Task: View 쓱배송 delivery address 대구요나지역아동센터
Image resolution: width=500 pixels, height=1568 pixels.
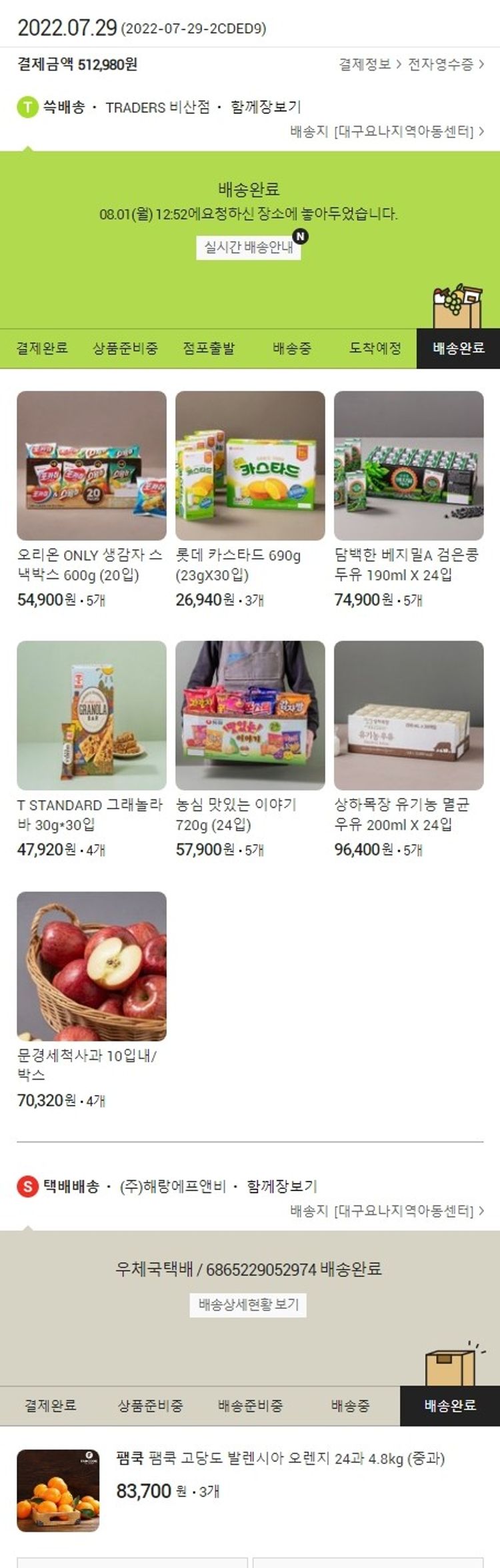Action: coord(387,131)
